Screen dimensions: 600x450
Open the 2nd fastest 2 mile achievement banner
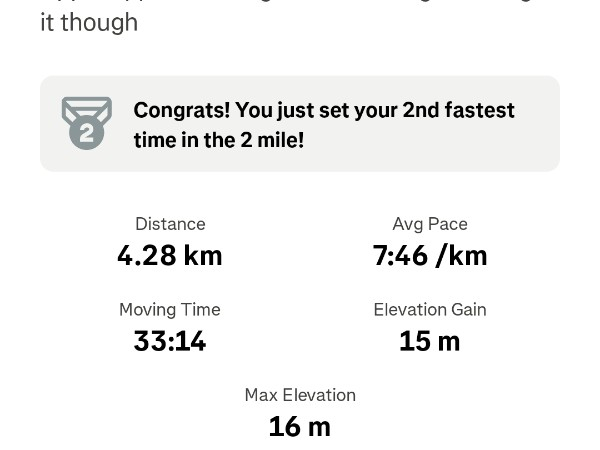(300, 124)
